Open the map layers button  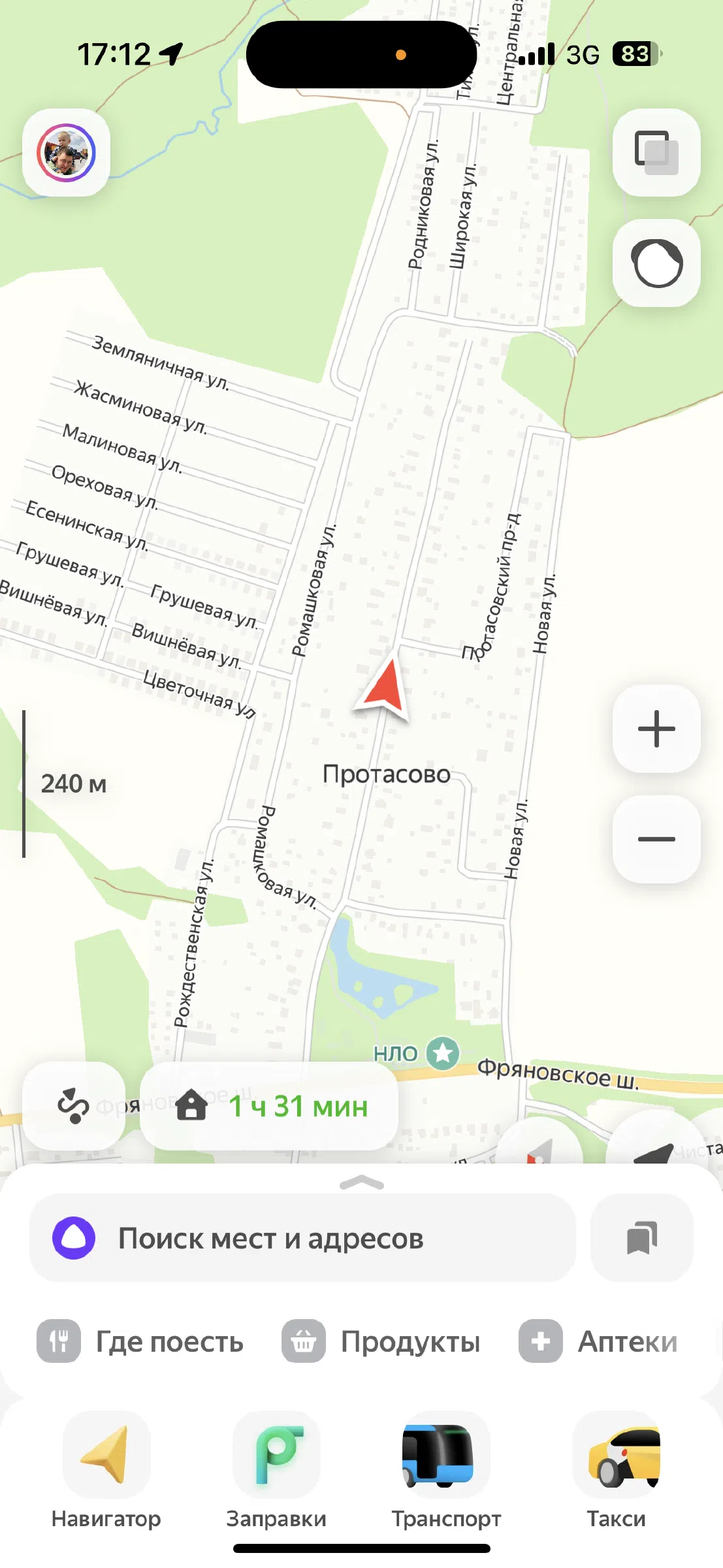[656, 152]
